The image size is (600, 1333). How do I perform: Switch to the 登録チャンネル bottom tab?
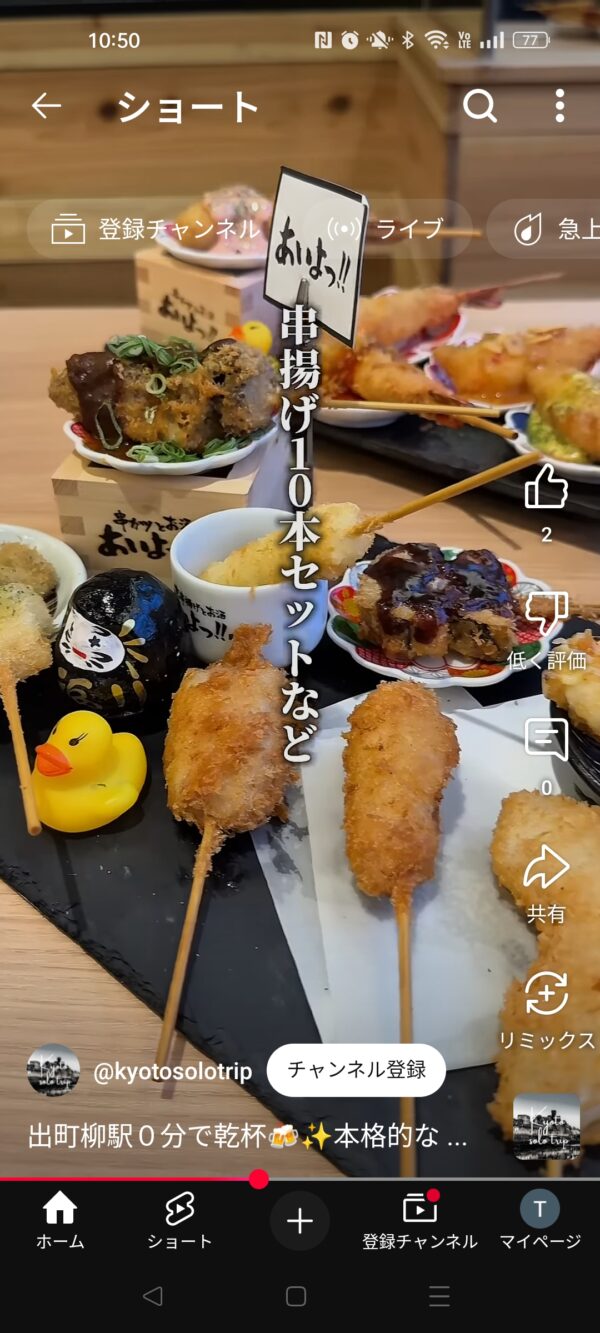tap(419, 1220)
